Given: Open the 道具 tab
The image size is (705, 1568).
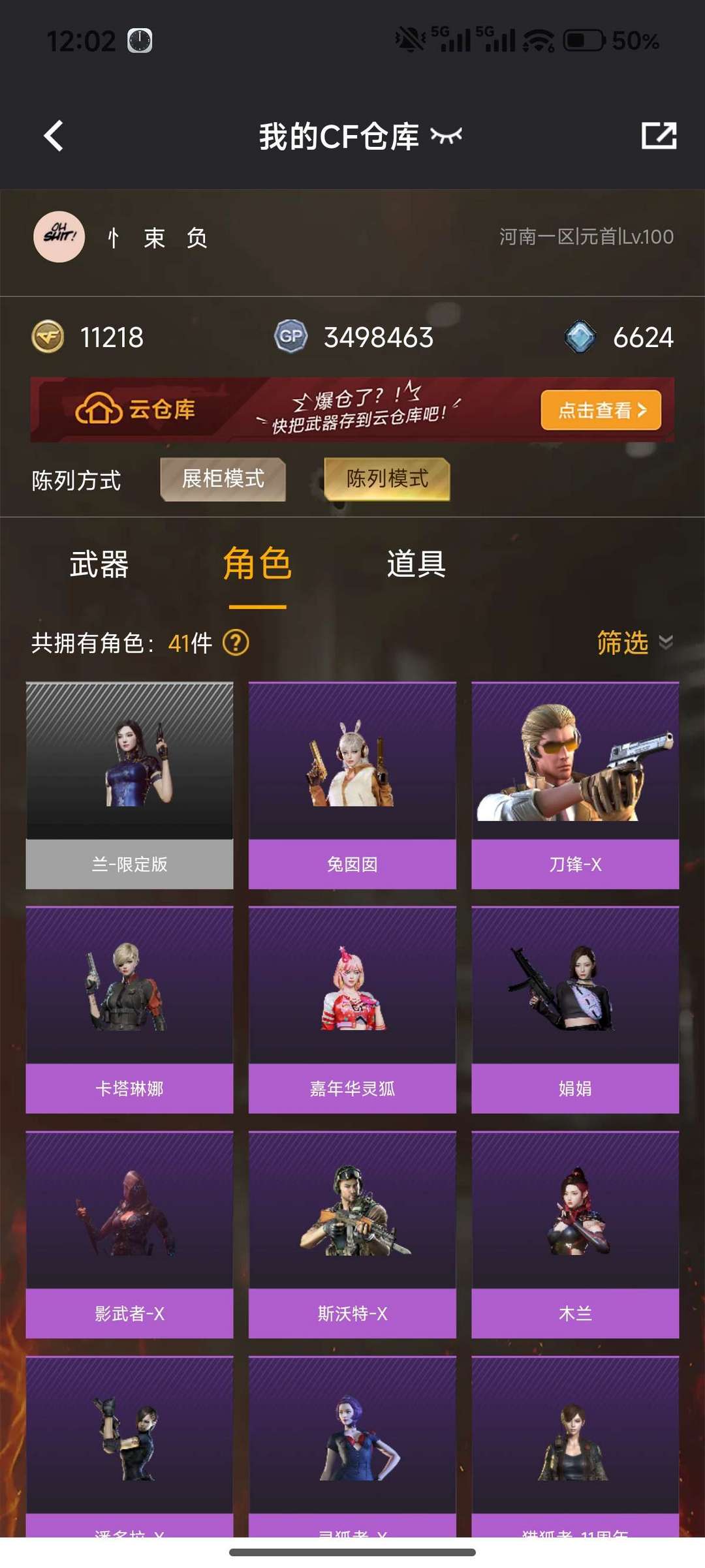Looking at the screenshot, I should [x=416, y=564].
